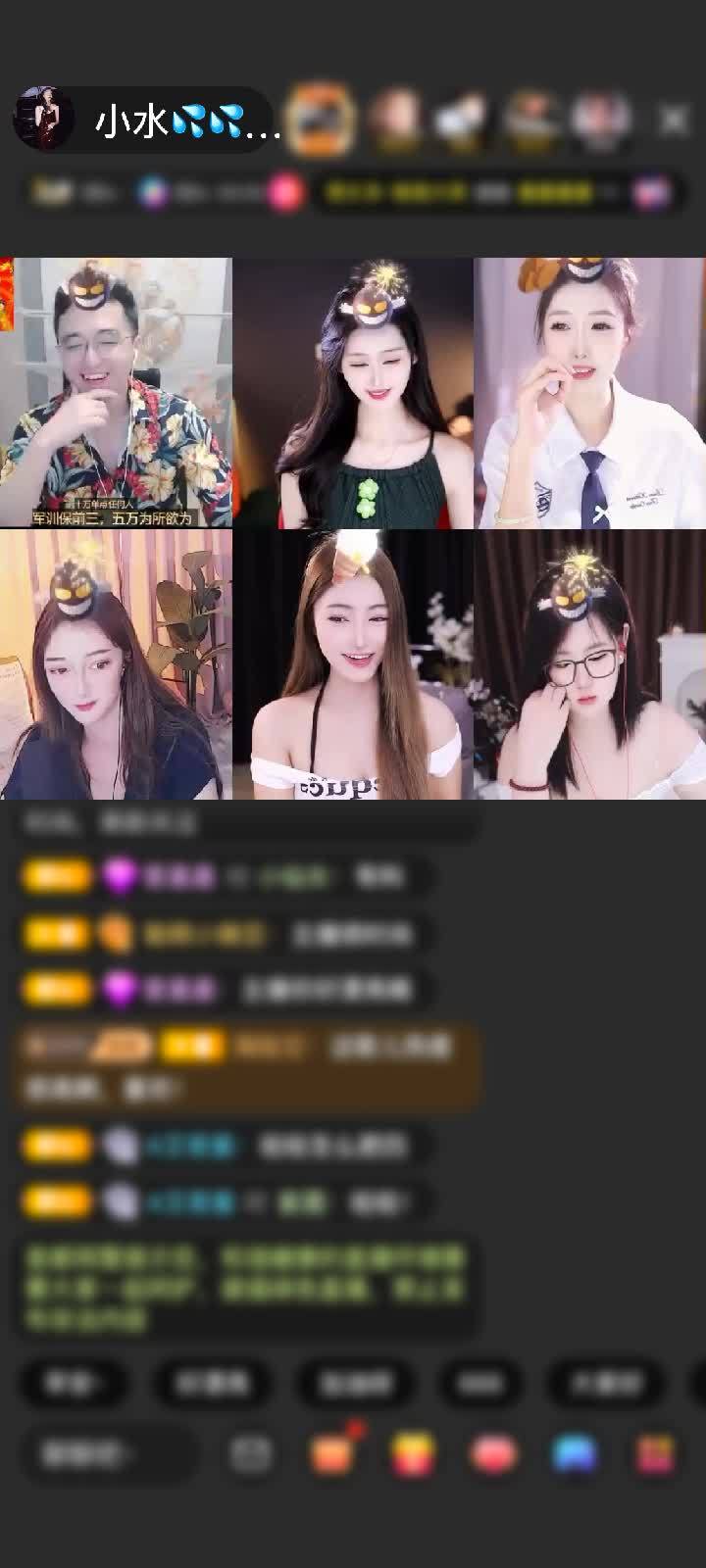Open the long-haired woman in white top's tile
The height and width of the screenshot is (1568, 706).
click(353, 664)
